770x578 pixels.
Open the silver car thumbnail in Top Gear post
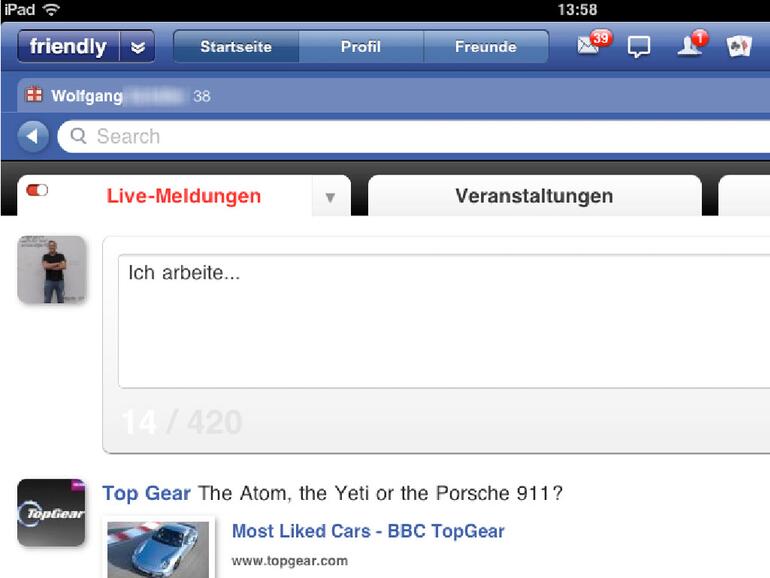click(x=158, y=550)
